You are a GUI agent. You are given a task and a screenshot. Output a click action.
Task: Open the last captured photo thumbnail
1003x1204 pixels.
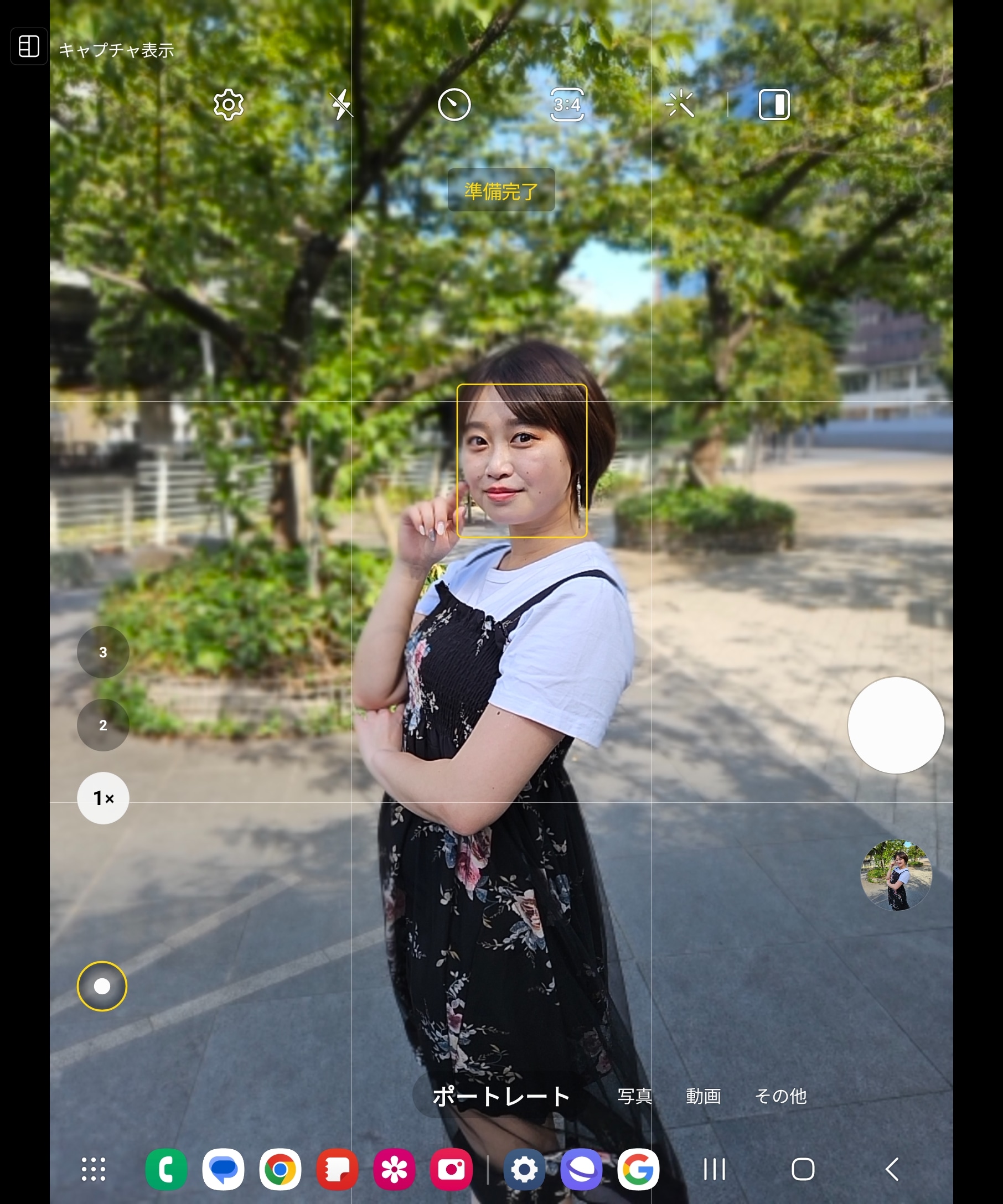coord(897,875)
